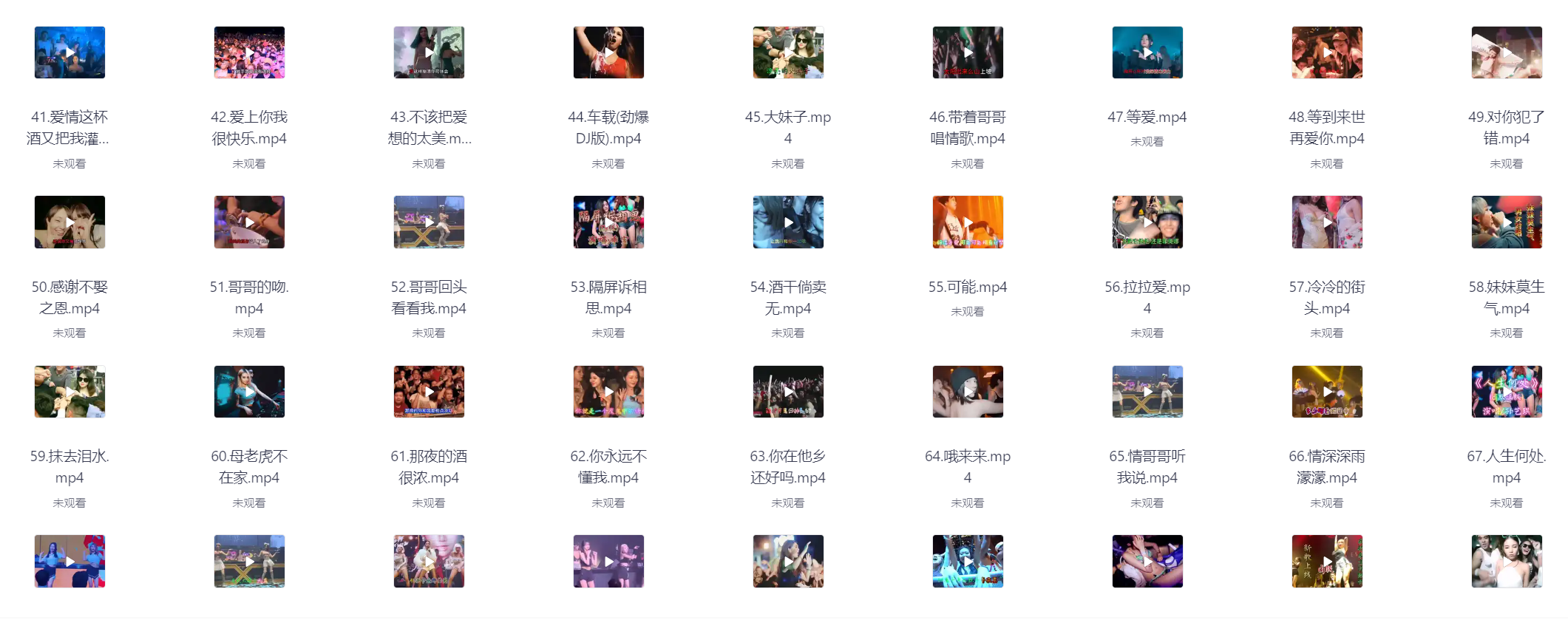Open video 55.可能.mp4
1568x623 pixels.
pos(968,222)
